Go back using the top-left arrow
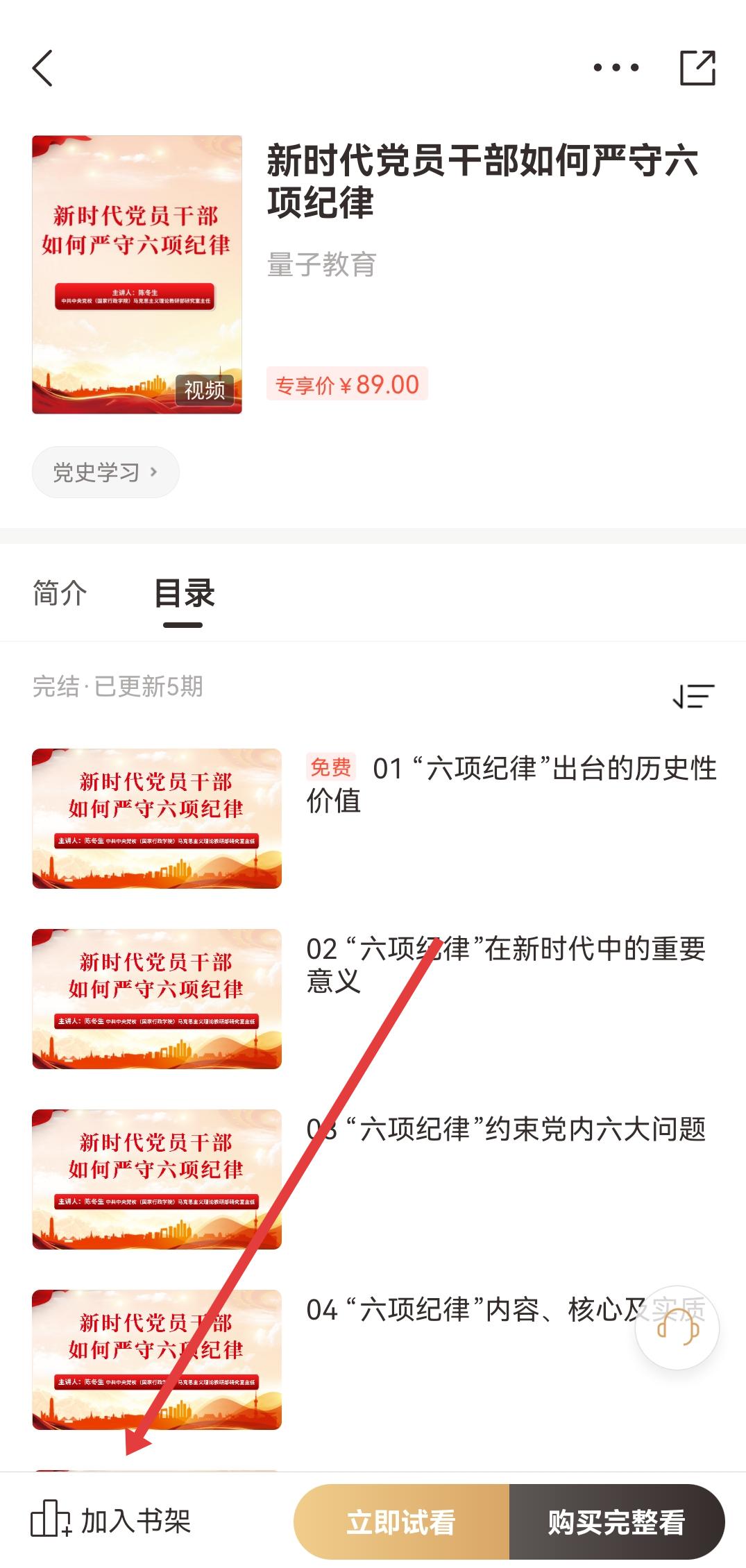Viewport: 746px width, 1568px height. pyautogui.click(x=43, y=68)
